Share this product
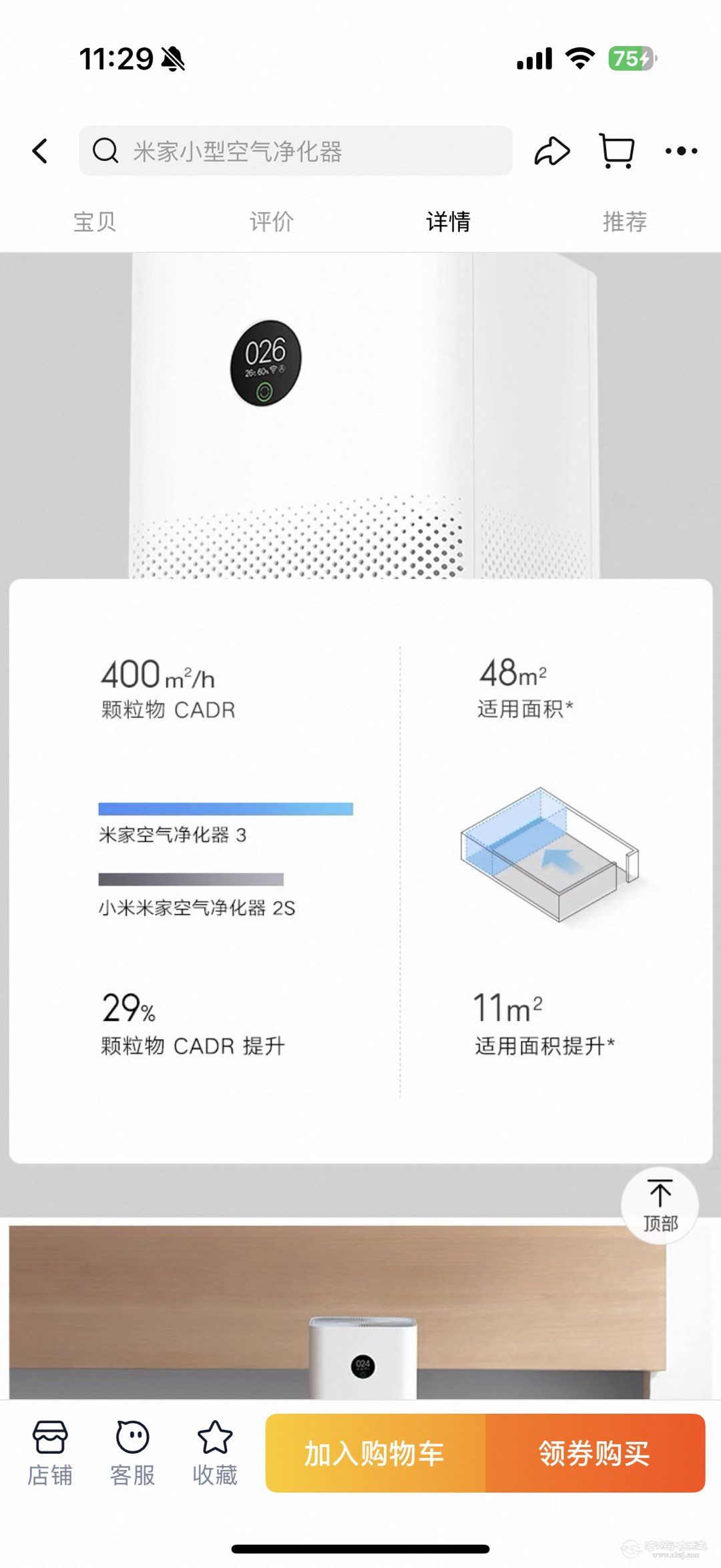 tap(552, 151)
